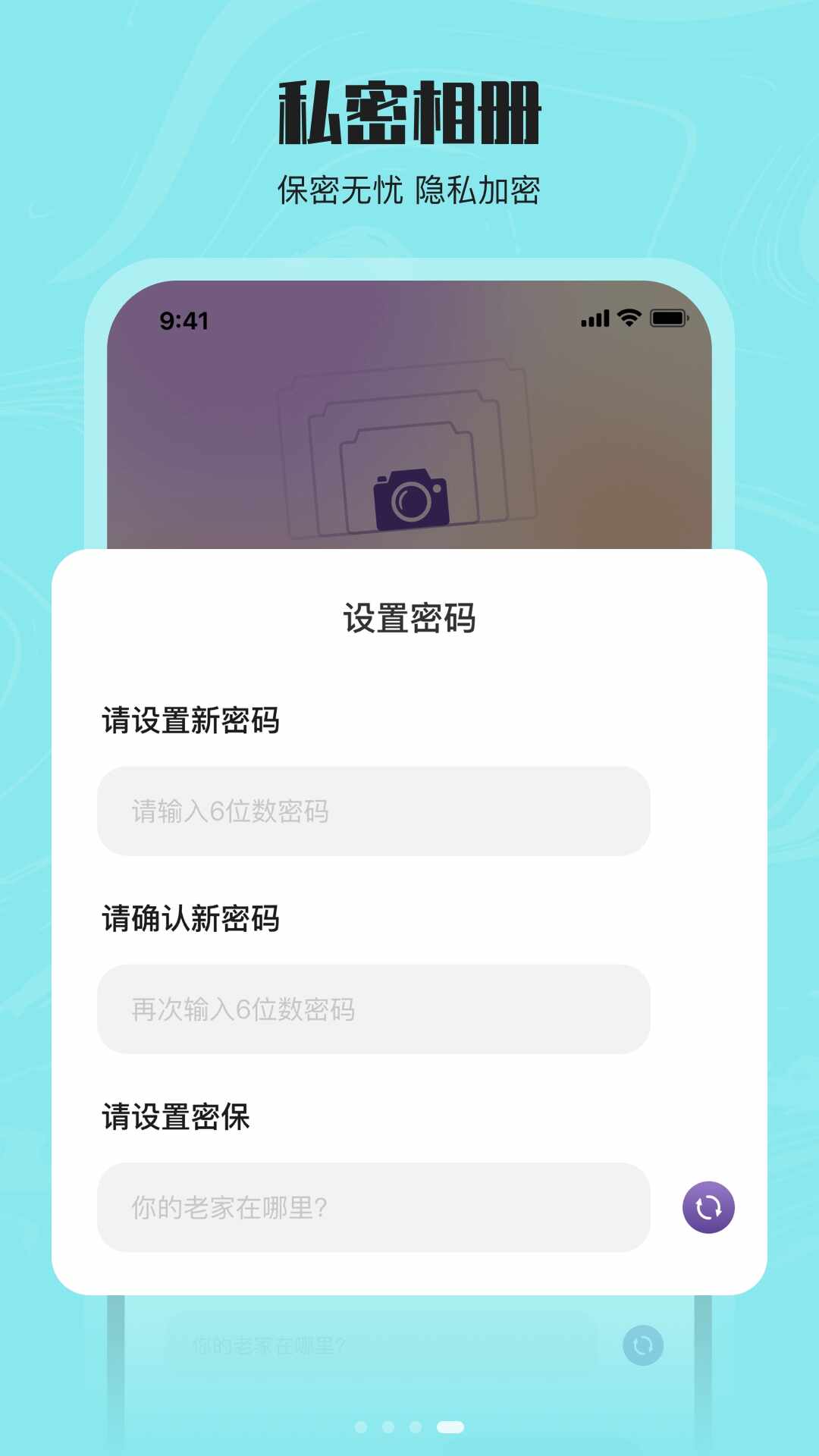Select the battery icon in the mockup
The image size is (819, 1456).
667,318
